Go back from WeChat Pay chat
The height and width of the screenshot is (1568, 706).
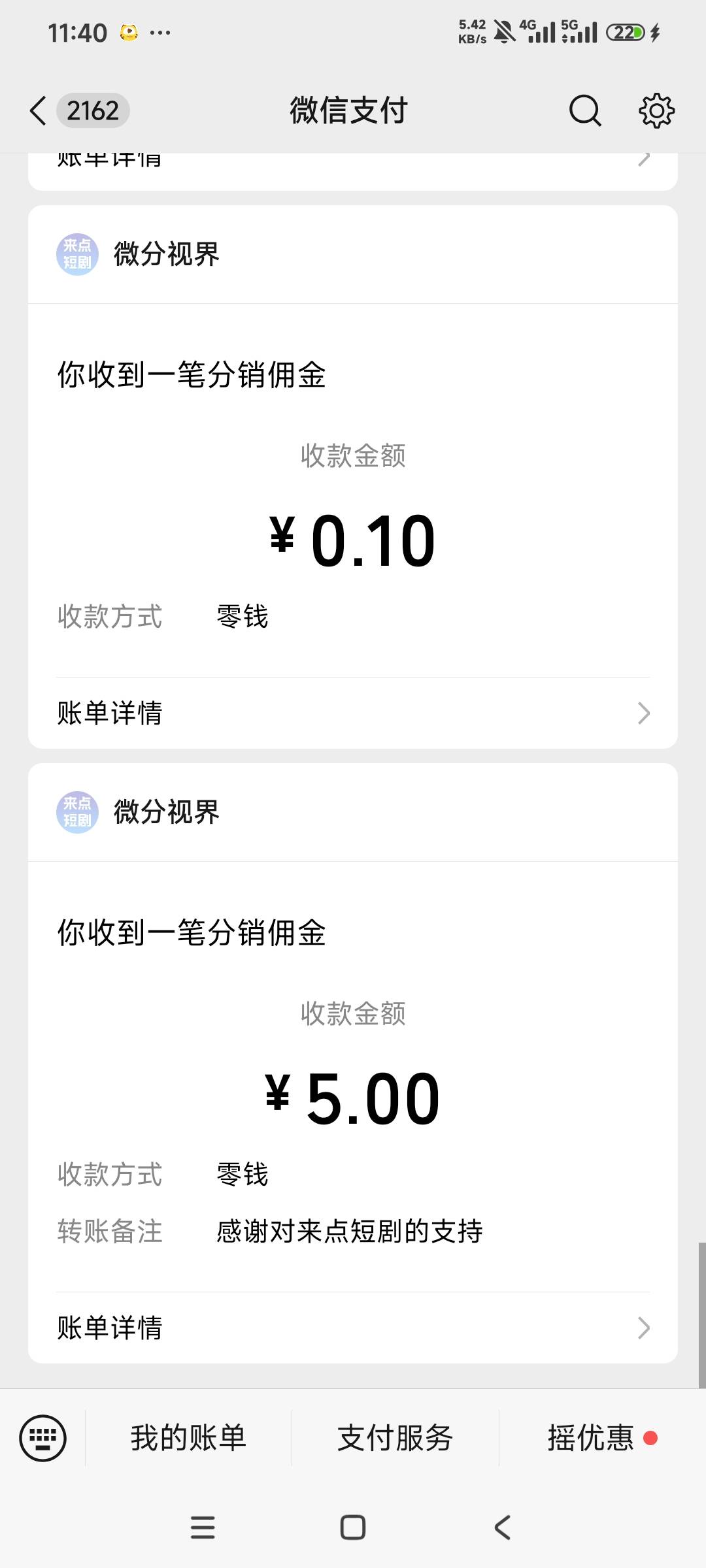(39, 110)
